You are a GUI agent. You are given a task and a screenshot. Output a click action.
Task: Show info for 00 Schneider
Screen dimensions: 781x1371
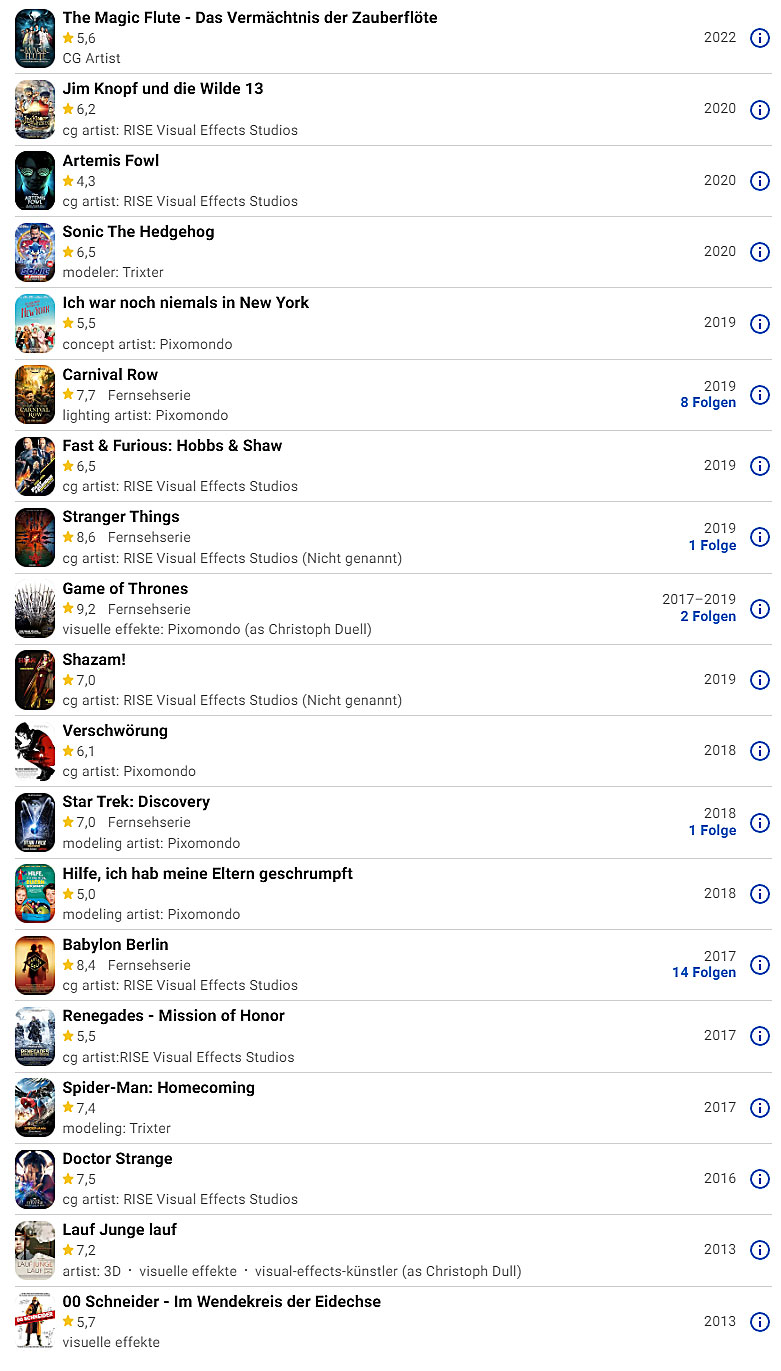pyautogui.click(x=759, y=1322)
